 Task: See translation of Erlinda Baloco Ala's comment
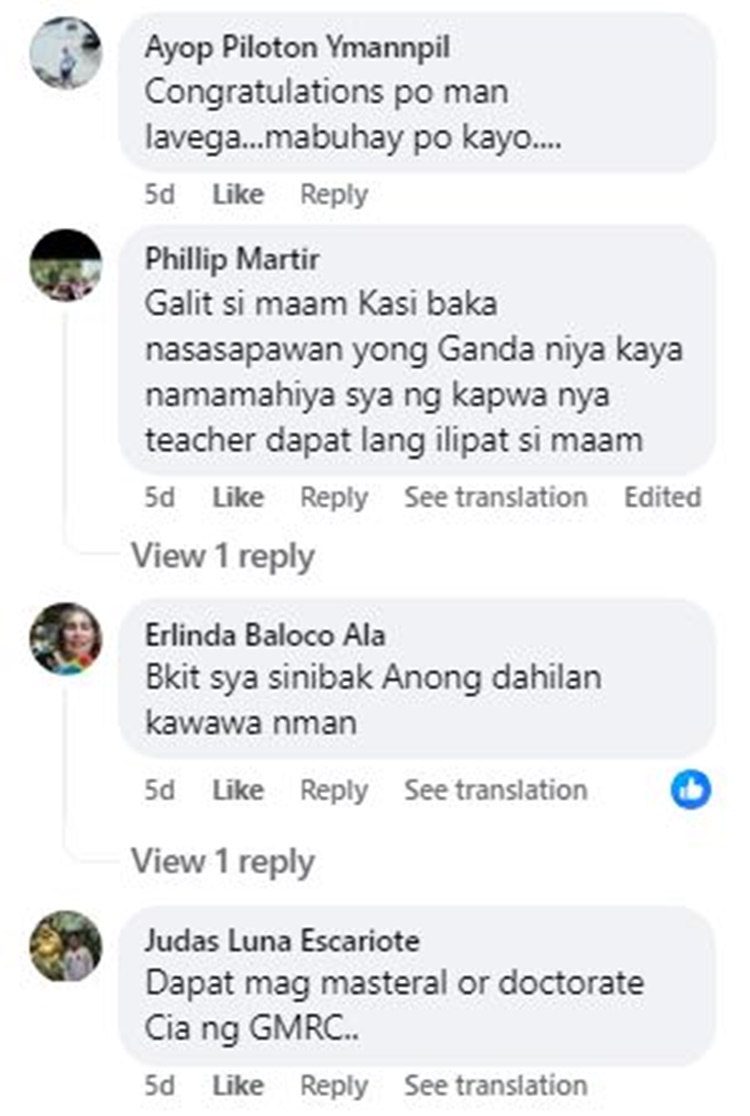point(495,790)
